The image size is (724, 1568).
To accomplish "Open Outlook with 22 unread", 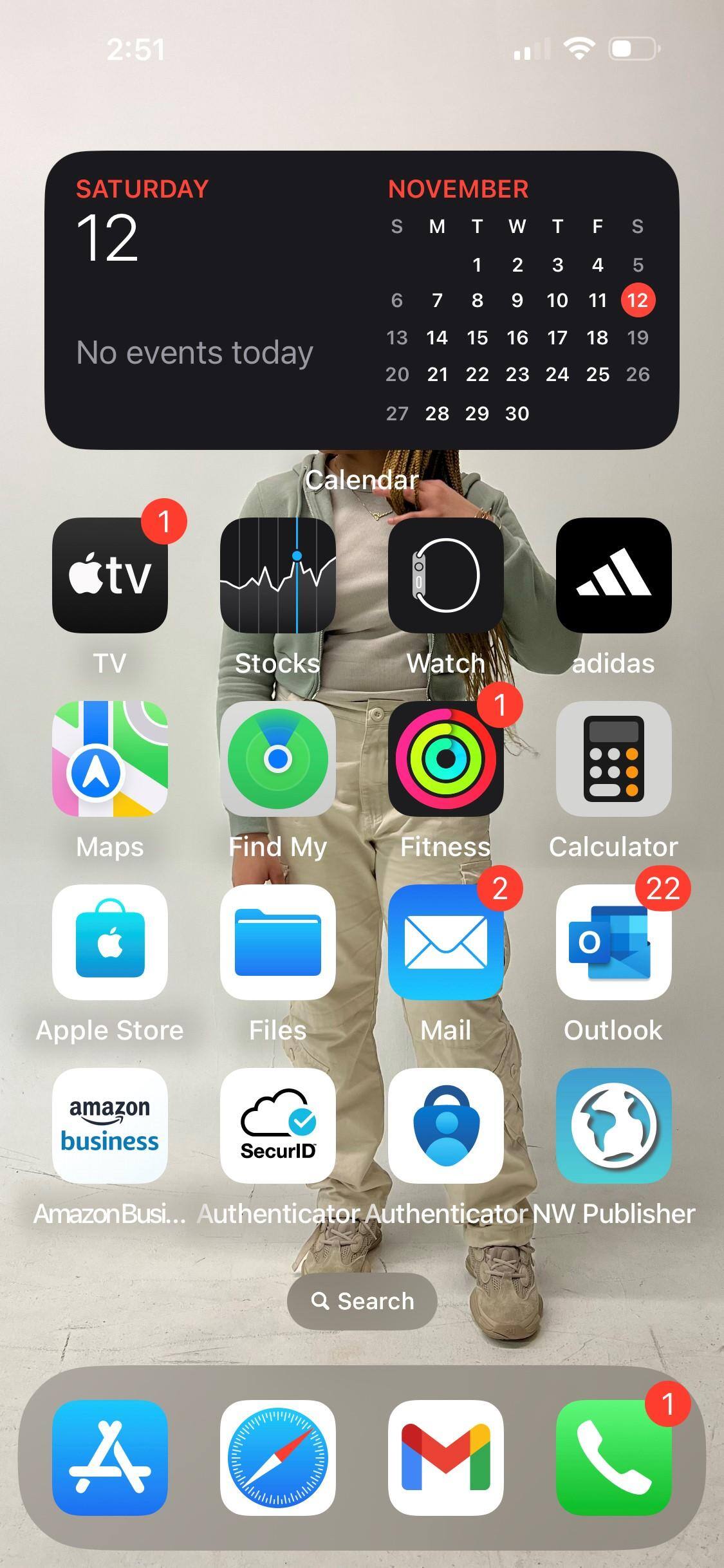I will (x=613, y=942).
